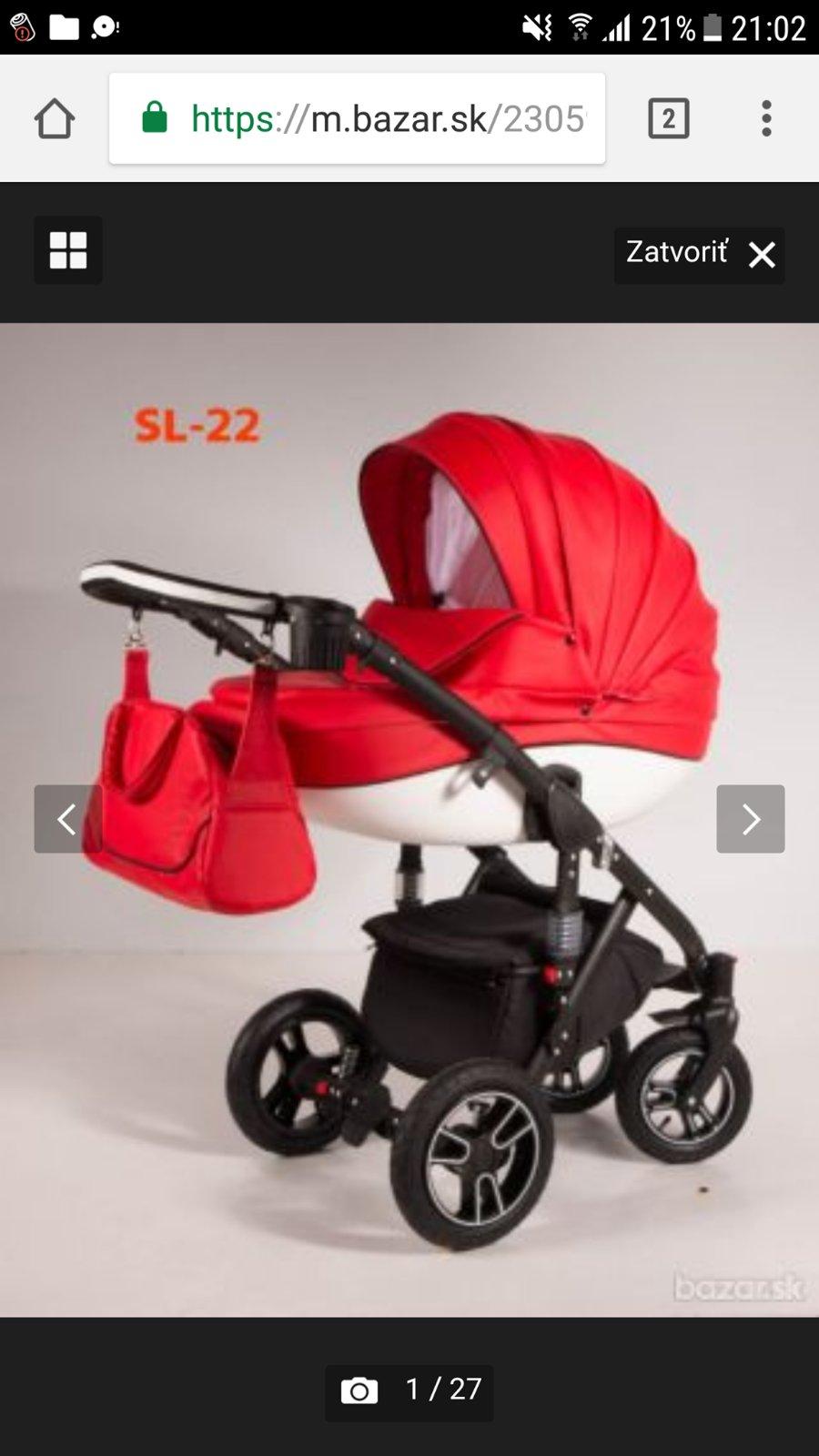Open the browser overflow menu
Viewport: 819px width, 1456px height.
tap(766, 118)
